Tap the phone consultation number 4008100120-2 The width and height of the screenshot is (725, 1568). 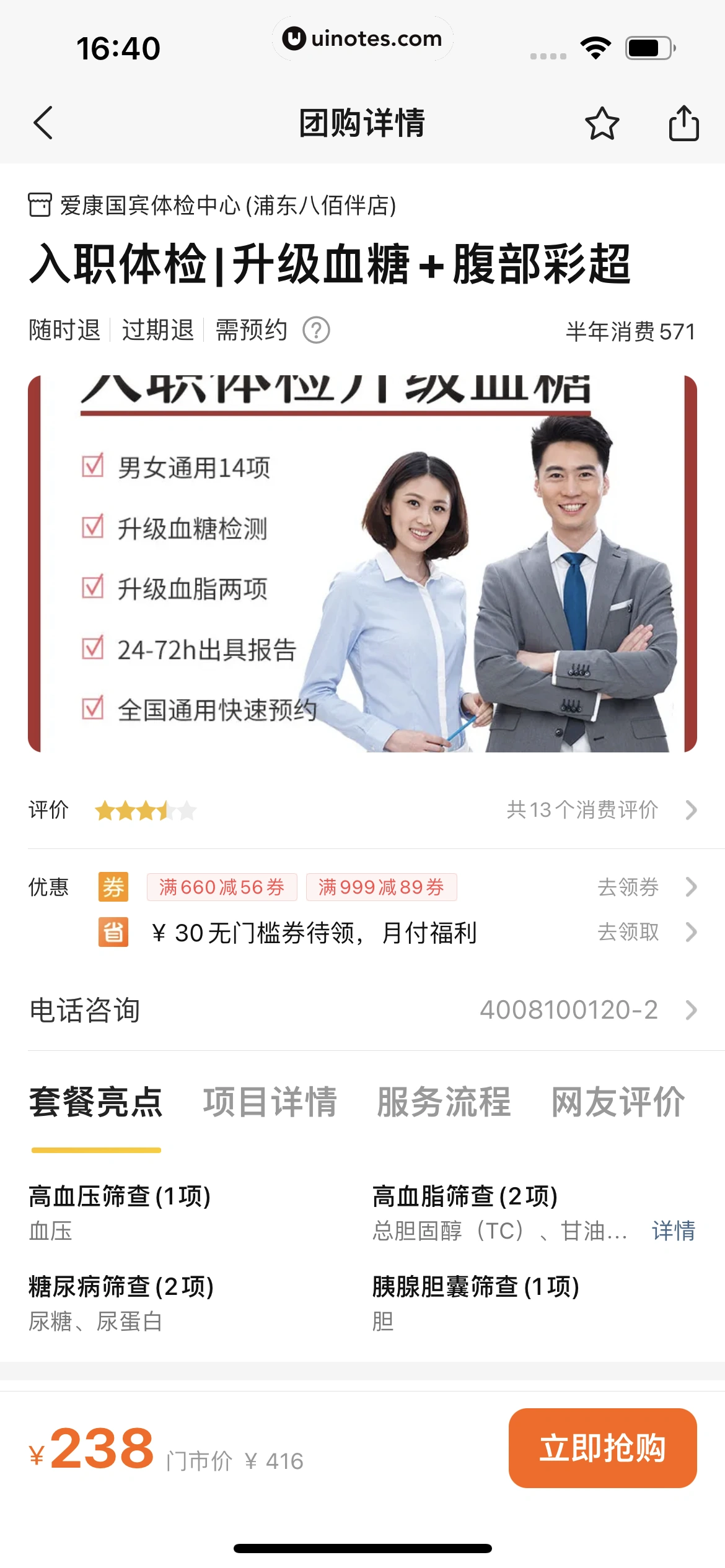point(569,1009)
